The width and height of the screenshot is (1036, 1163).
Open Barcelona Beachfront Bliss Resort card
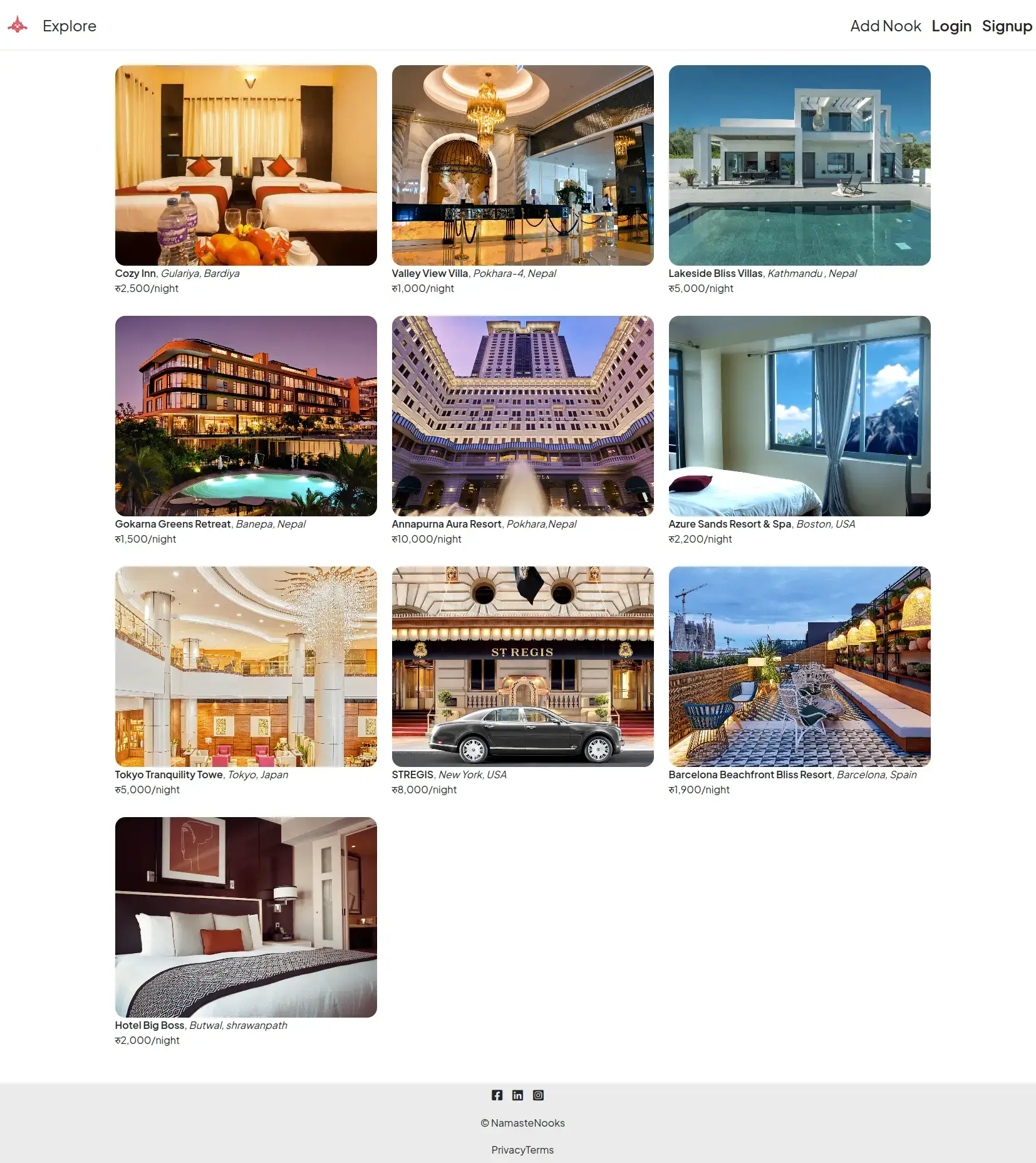[799, 667]
